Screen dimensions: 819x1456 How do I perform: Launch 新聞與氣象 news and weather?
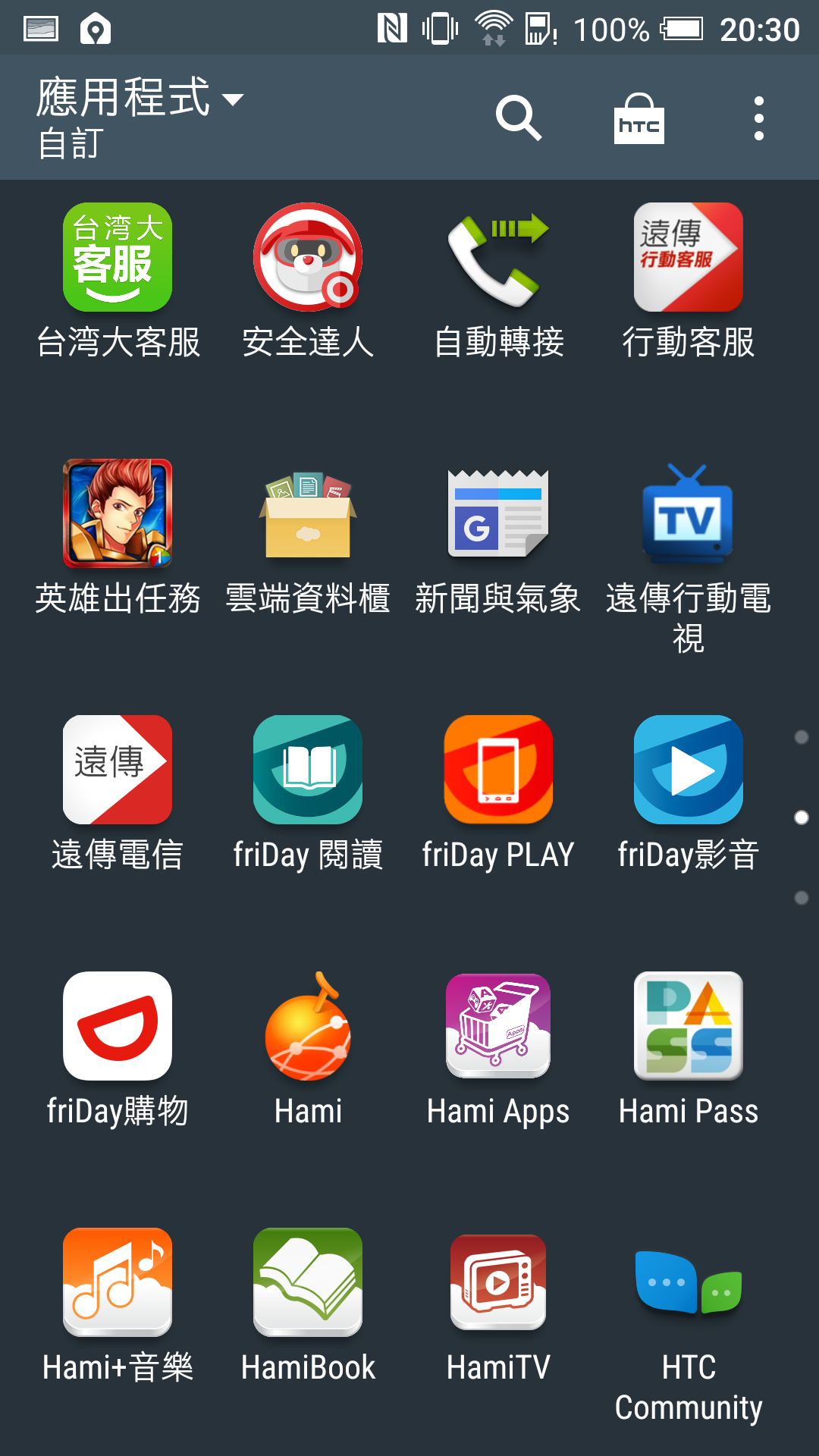(498, 513)
